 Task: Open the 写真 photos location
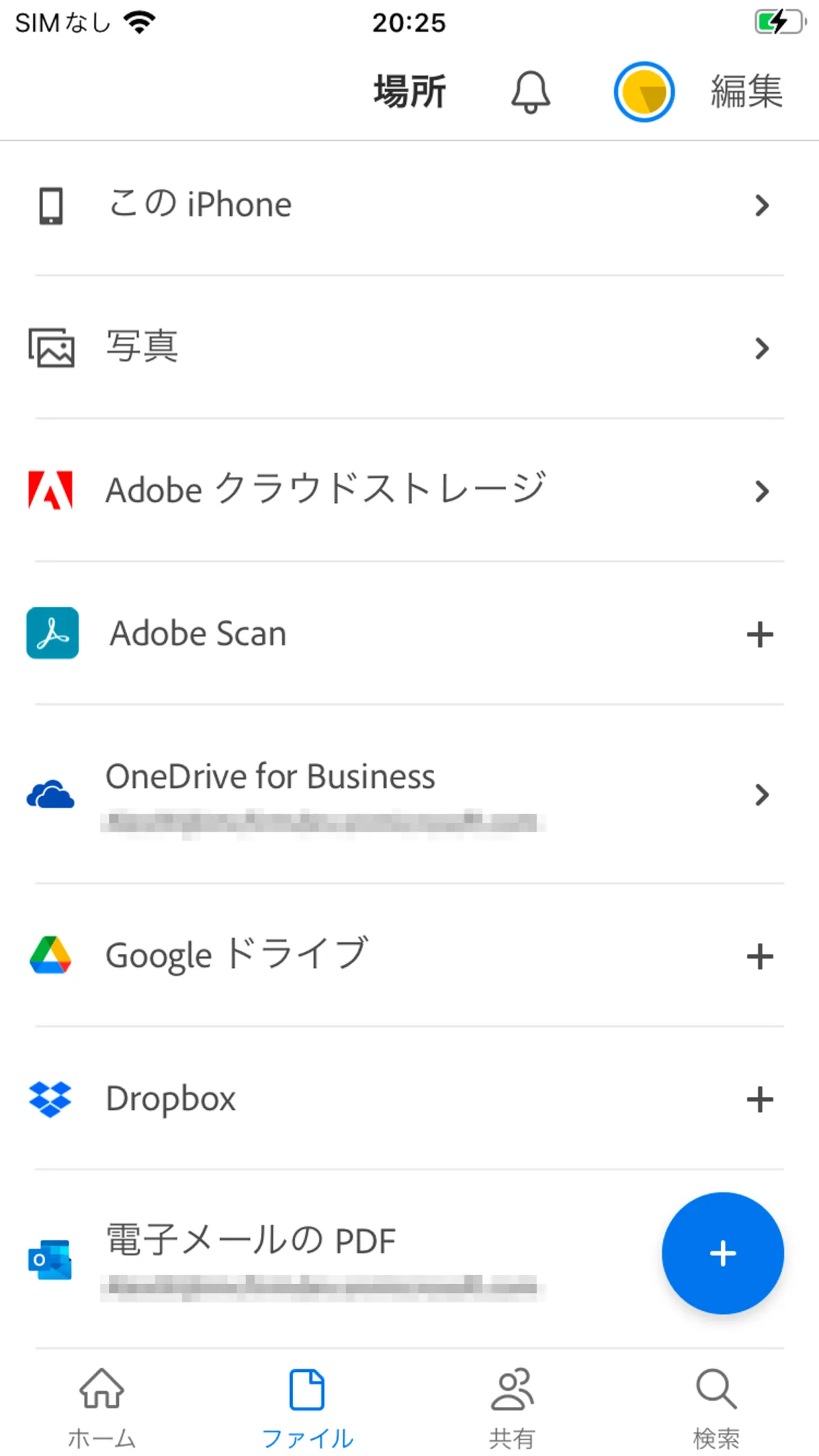tap(409, 347)
